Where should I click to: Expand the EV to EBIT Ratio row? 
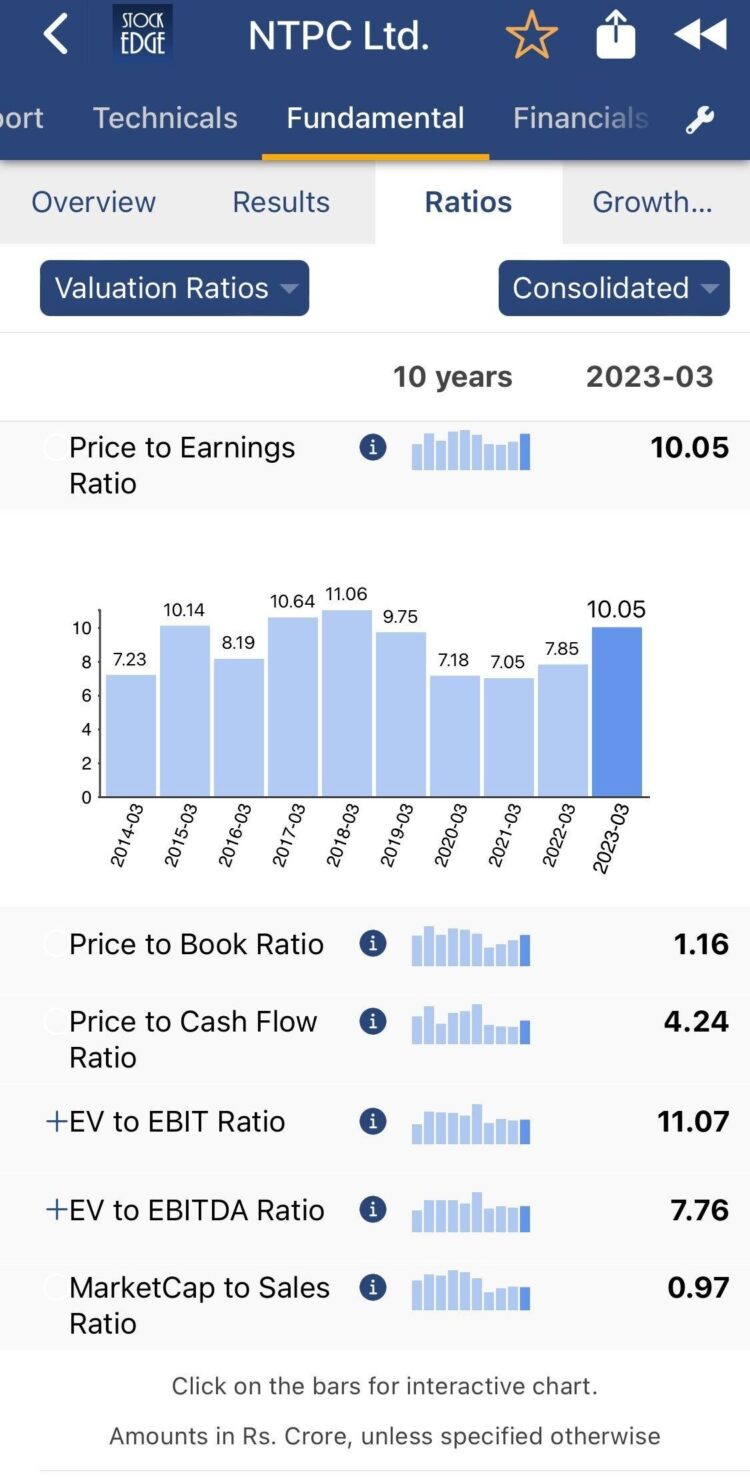57,1121
